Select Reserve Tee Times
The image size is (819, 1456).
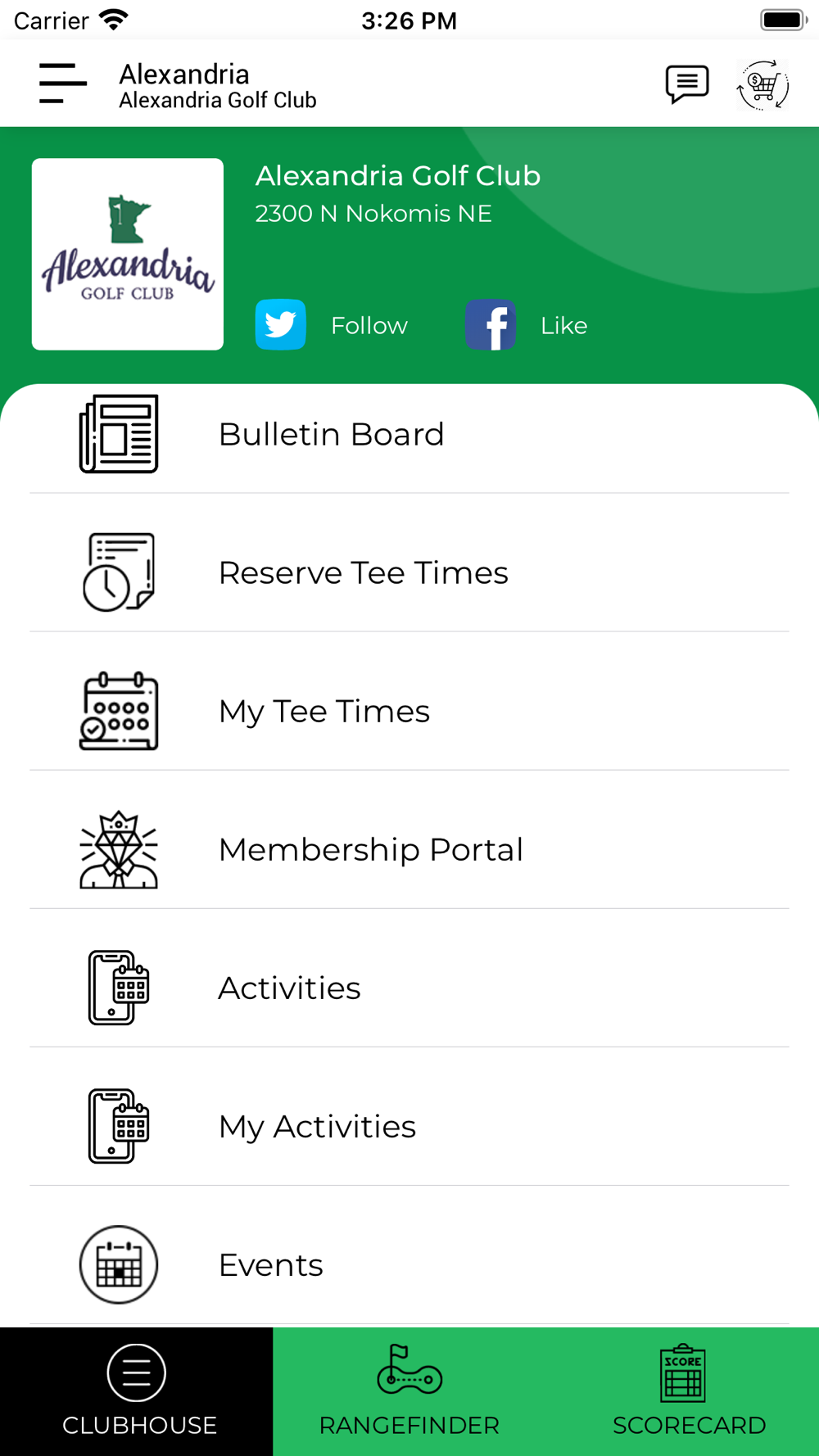409,572
